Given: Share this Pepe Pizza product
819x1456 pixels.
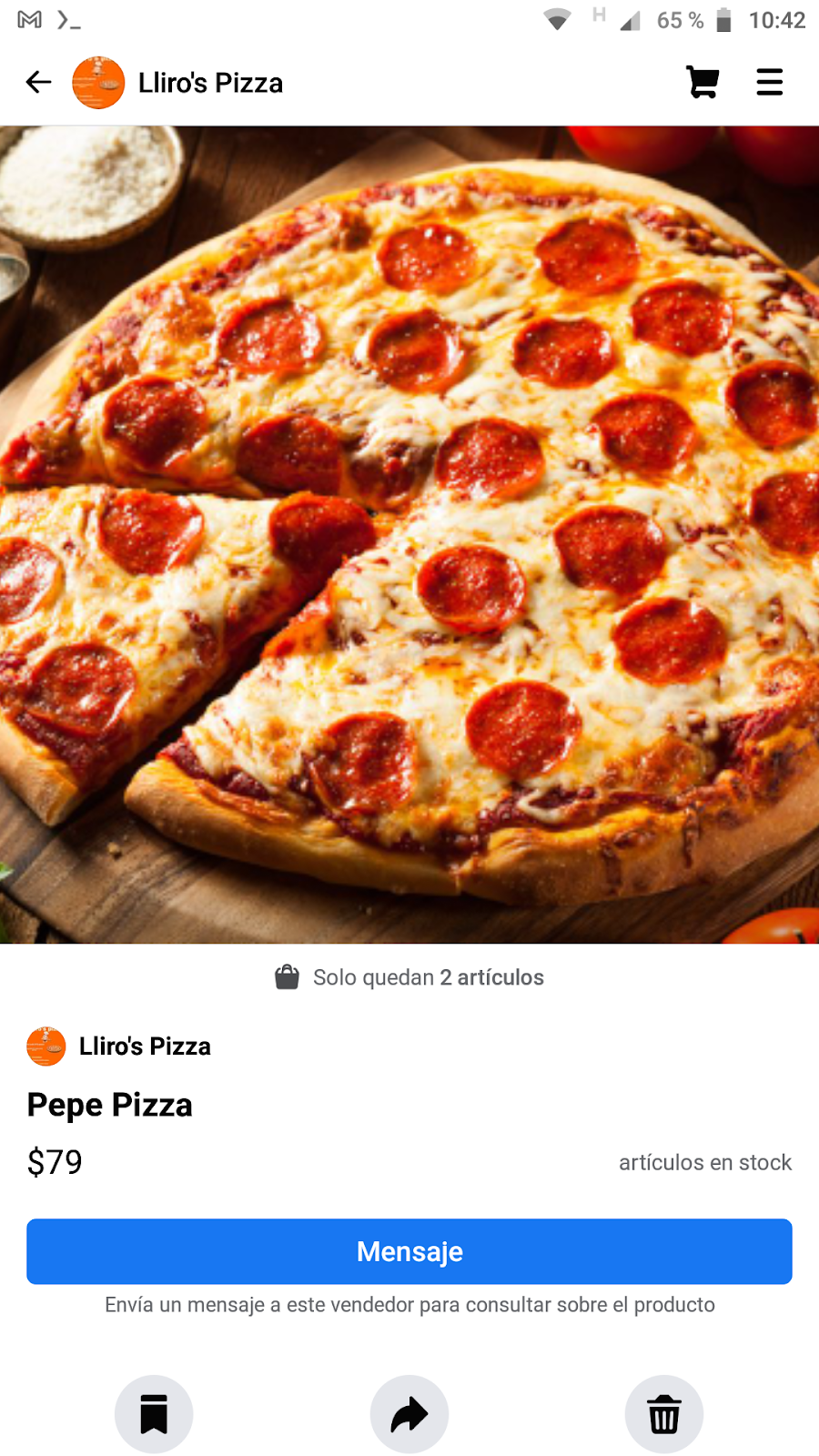Looking at the screenshot, I should (x=409, y=1414).
